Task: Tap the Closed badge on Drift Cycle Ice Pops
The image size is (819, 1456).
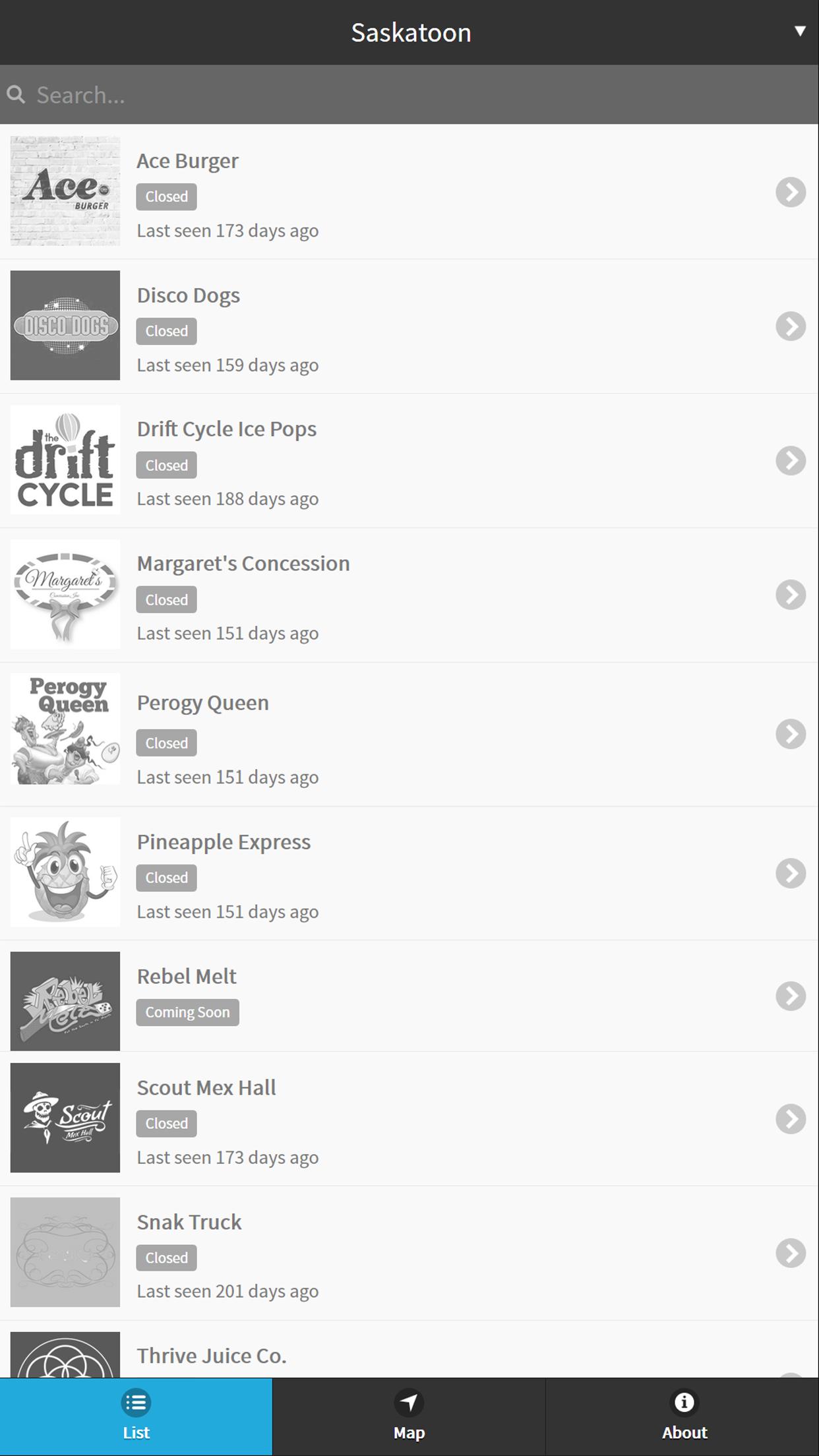Action: pos(166,465)
